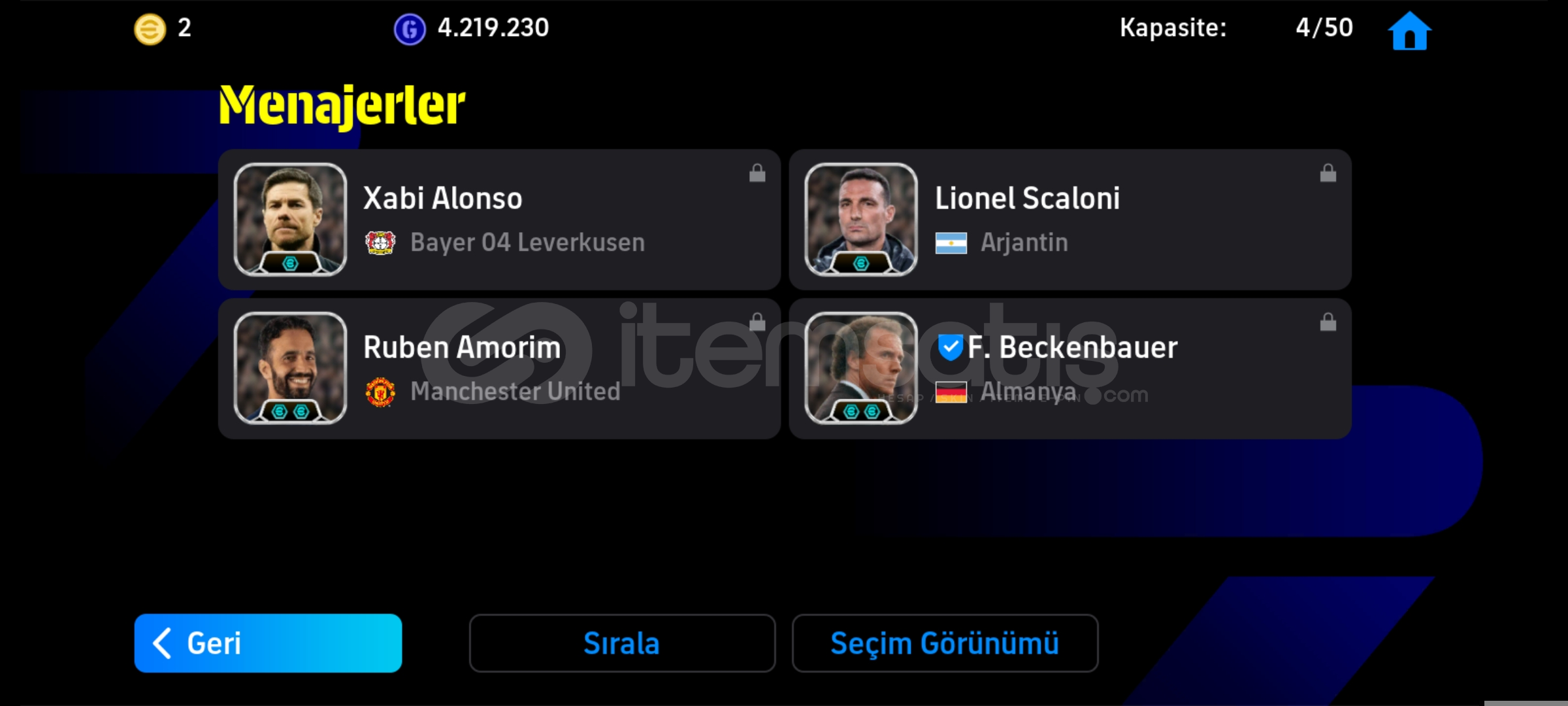Screen dimensions: 1568x706
Task: Tap the Geri back button
Action: tap(268, 643)
